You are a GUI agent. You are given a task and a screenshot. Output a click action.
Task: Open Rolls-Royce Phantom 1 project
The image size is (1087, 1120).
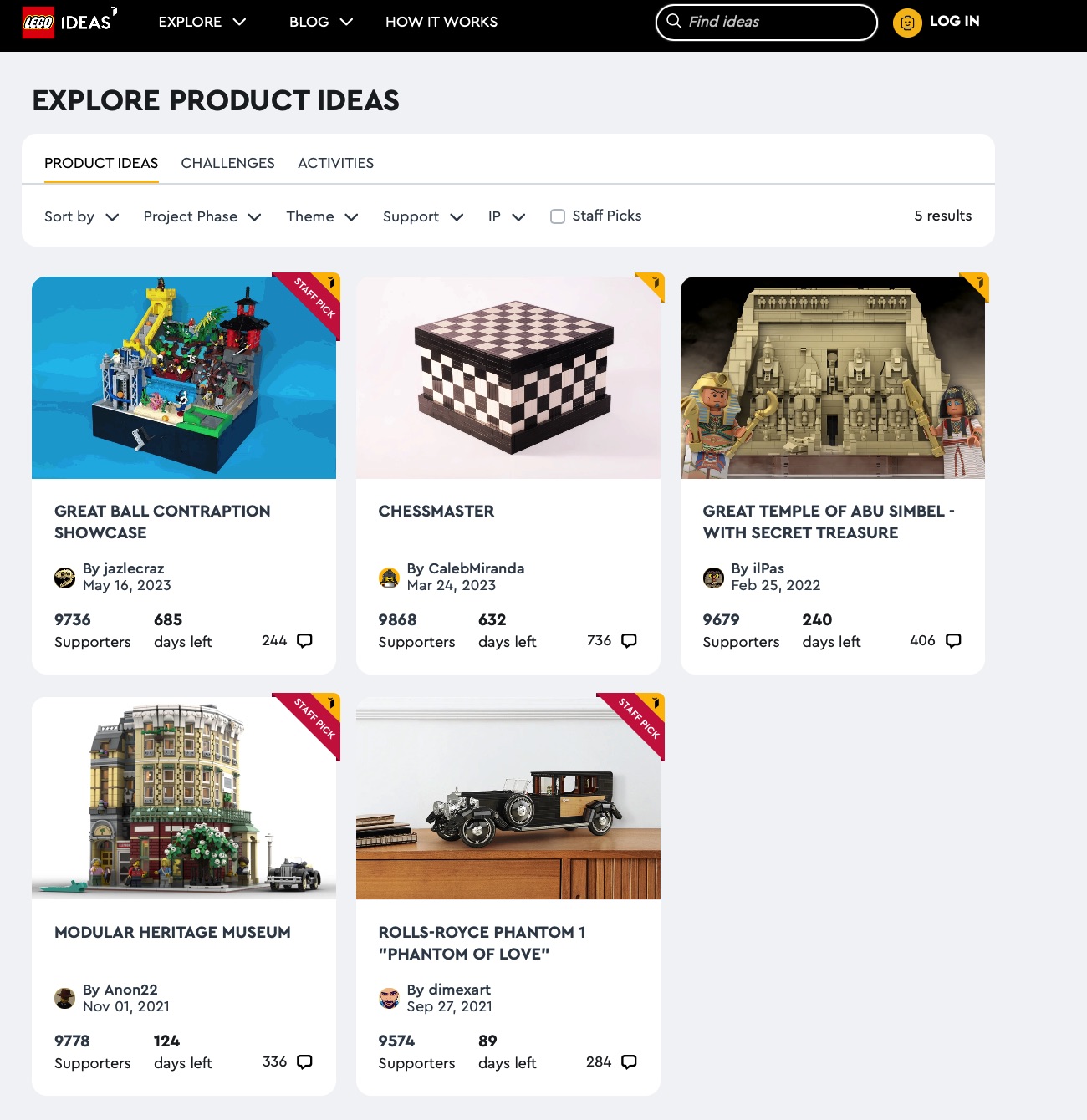coord(482,942)
